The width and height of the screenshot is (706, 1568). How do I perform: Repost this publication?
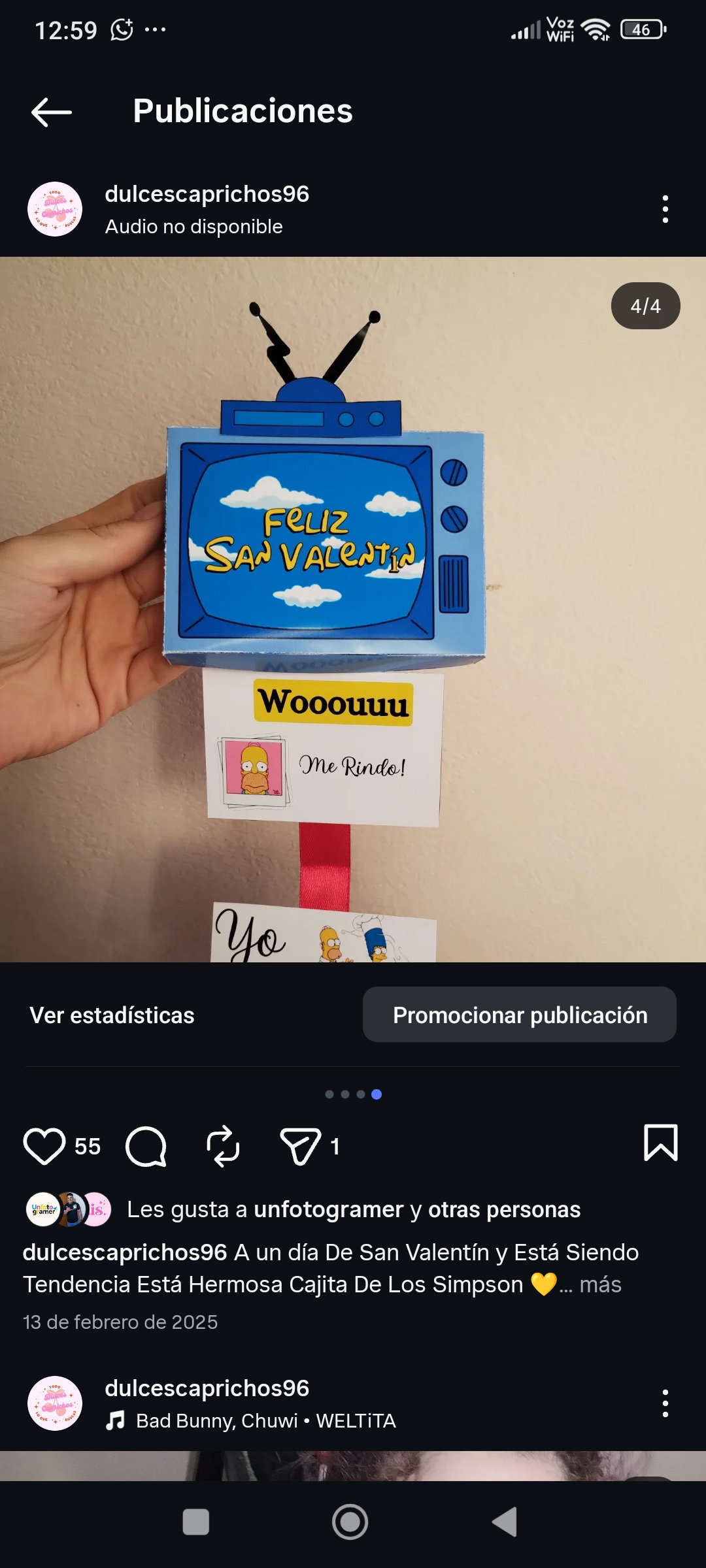(x=223, y=1146)
